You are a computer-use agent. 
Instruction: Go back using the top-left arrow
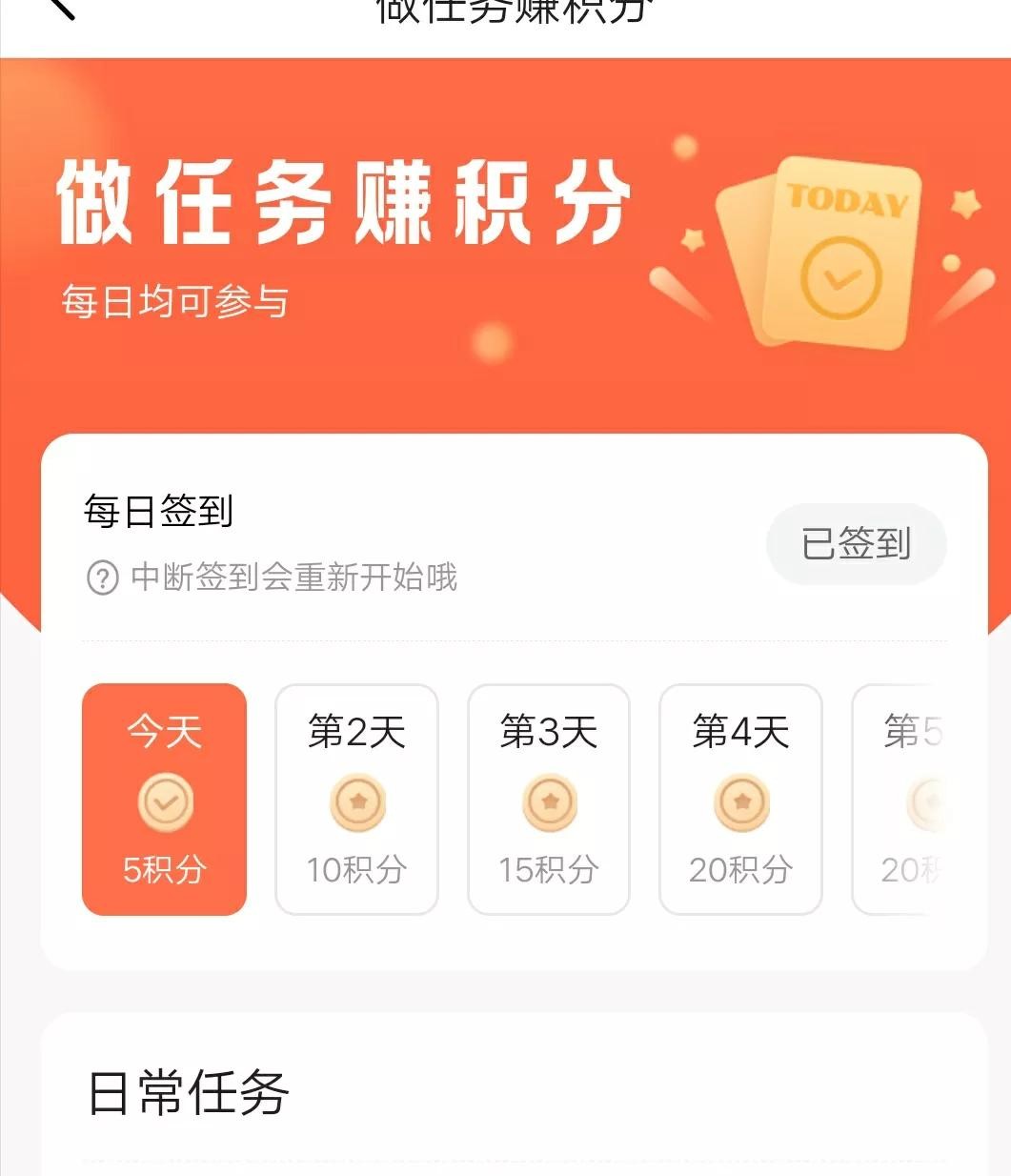61,8
